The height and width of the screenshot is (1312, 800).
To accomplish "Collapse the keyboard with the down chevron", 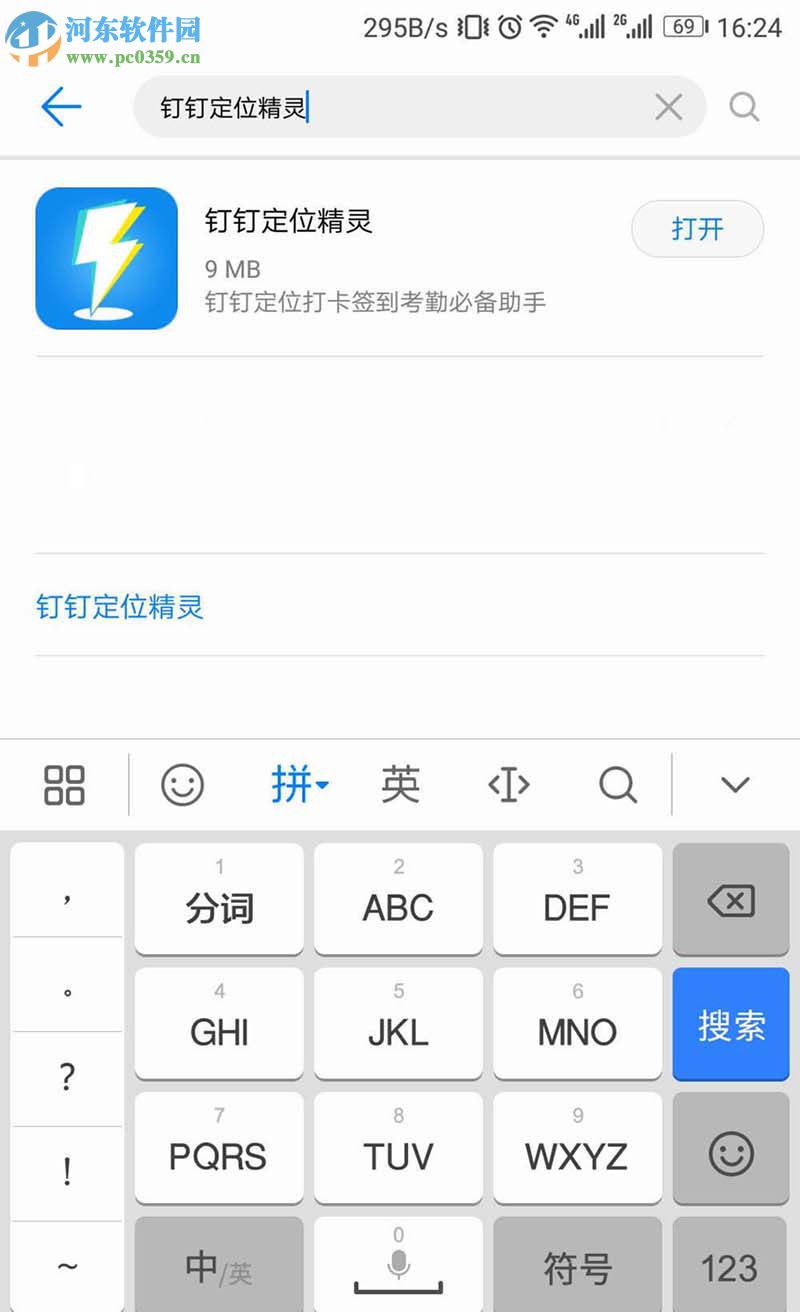I will [734, 785].
